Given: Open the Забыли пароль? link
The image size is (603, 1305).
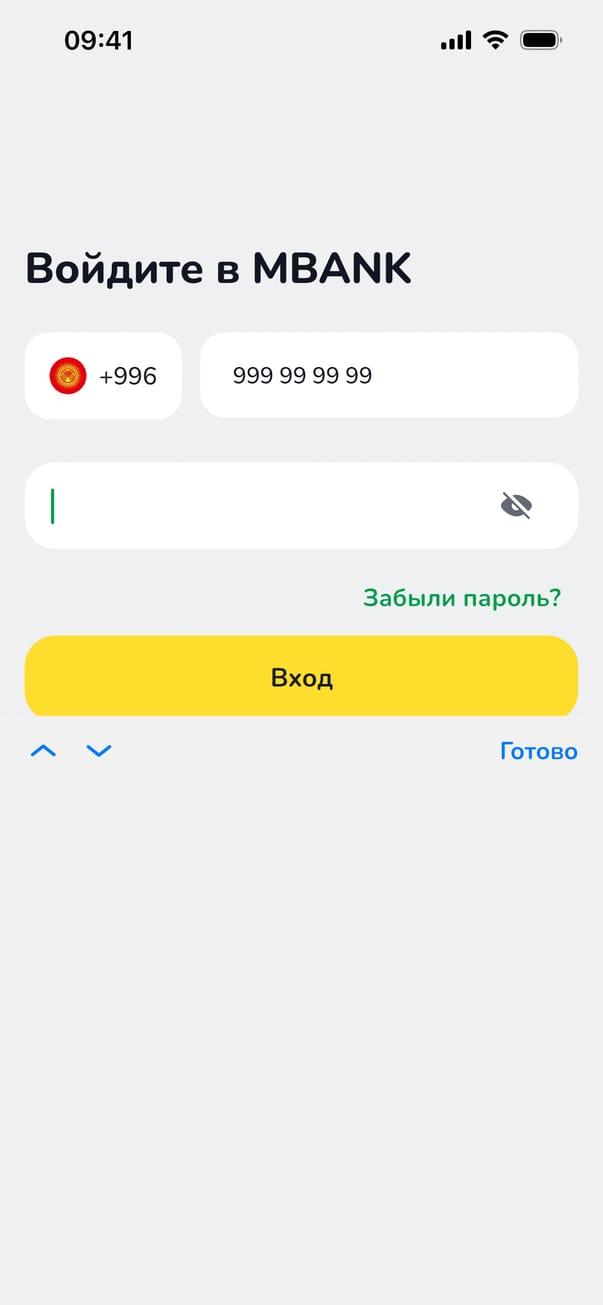Looking at the screenshot, I should 462,598.
